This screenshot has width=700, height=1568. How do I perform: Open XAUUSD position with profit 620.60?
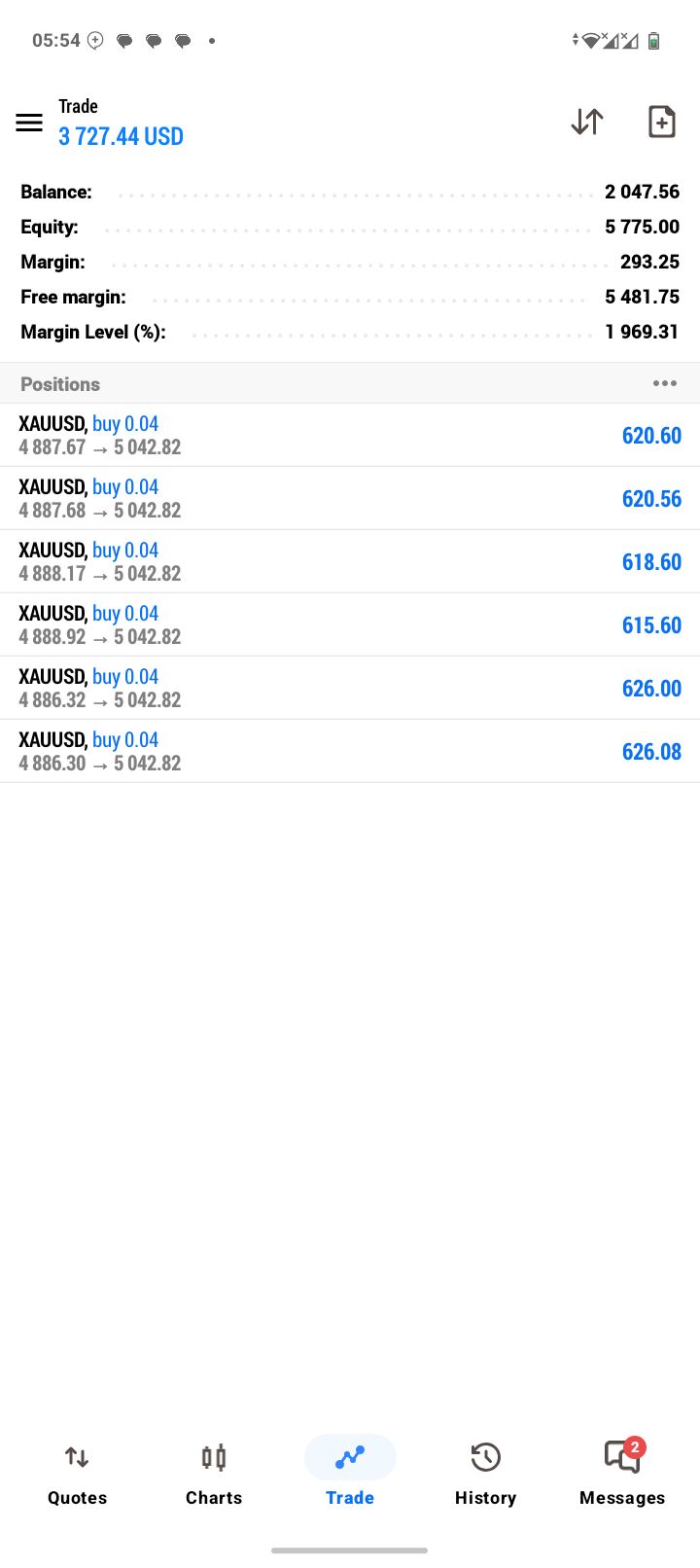coord(350,435)
